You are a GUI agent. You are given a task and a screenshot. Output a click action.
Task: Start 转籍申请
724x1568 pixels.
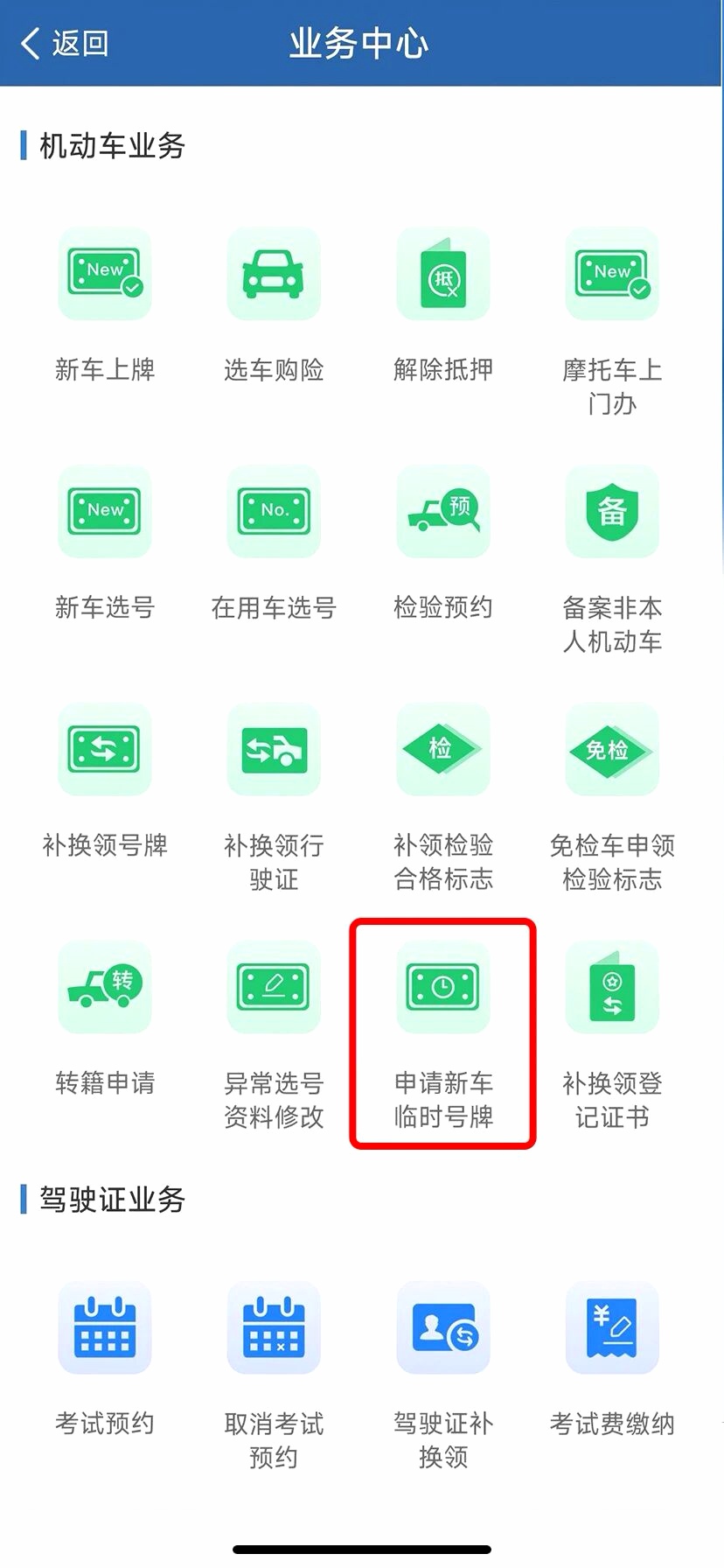coord(105,988)
